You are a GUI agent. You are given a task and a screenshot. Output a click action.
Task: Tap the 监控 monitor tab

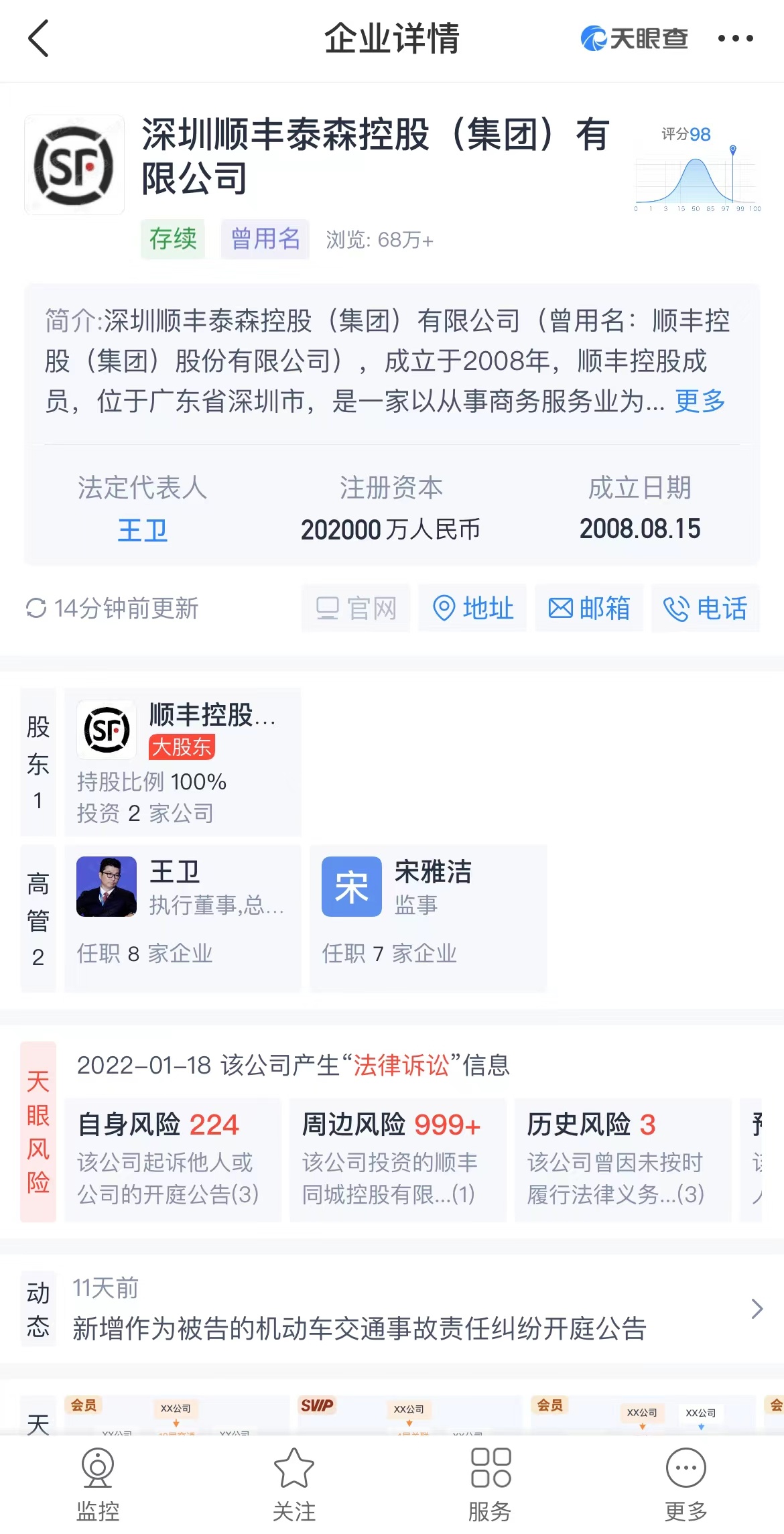(98, 1484)
